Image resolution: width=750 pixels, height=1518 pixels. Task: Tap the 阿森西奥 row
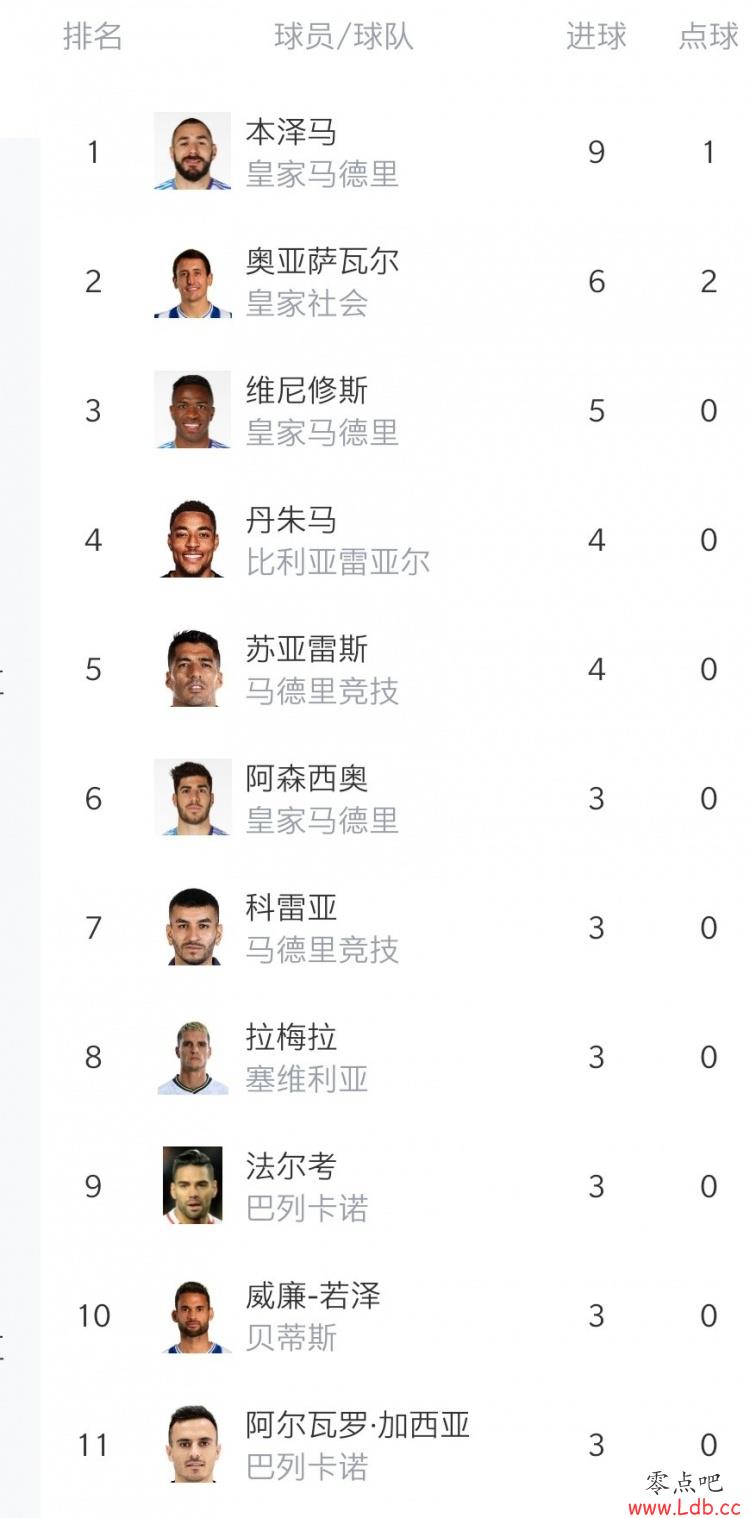click(x=396, y=798)
